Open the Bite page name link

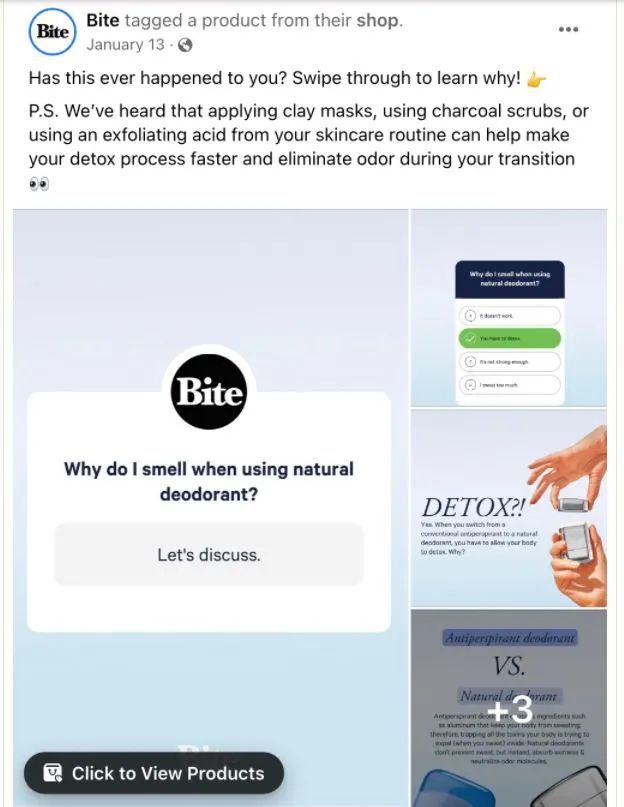[x=102, y=21]
